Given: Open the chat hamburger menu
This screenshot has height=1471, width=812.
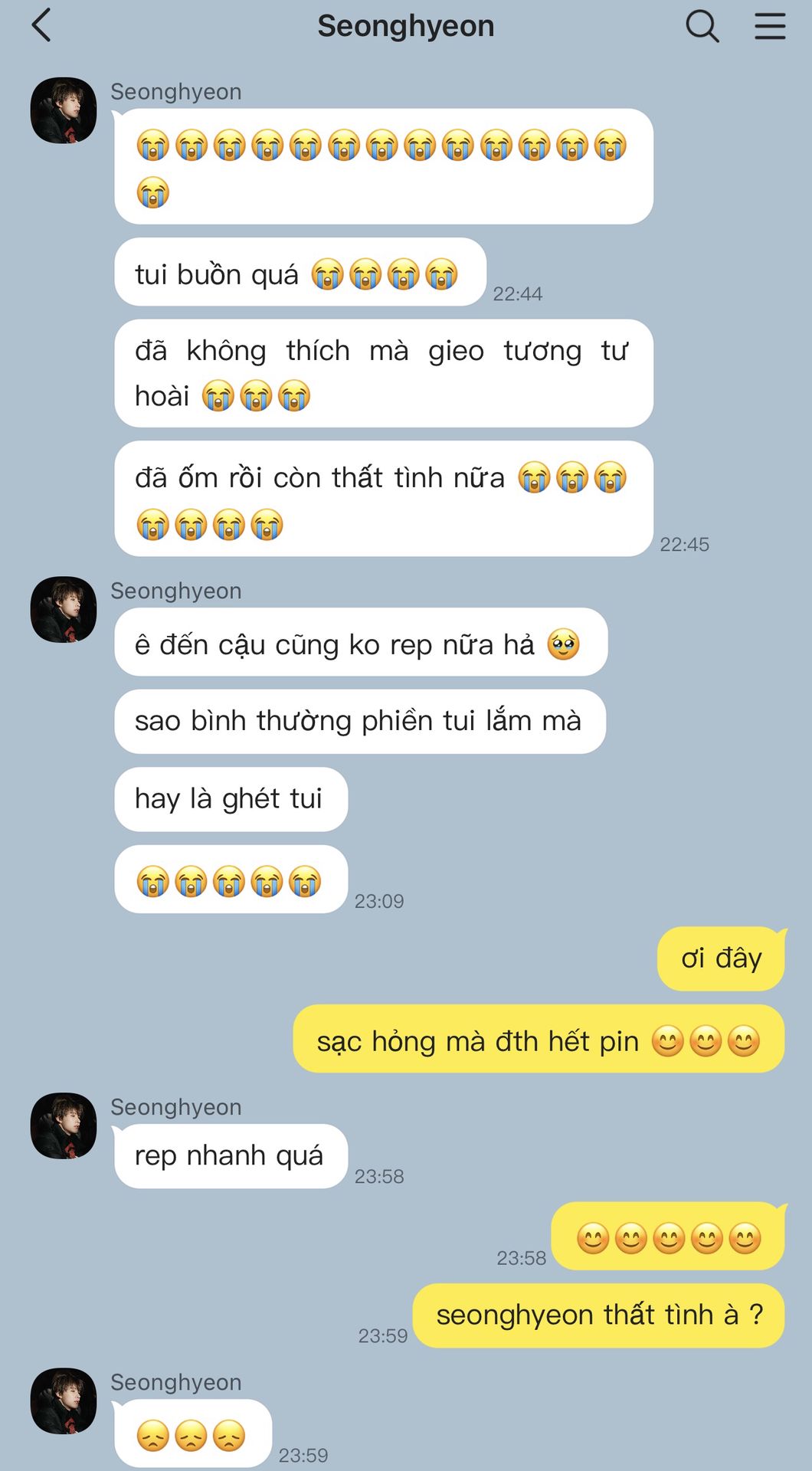Looking at the screenshot, I should (770, 26).
